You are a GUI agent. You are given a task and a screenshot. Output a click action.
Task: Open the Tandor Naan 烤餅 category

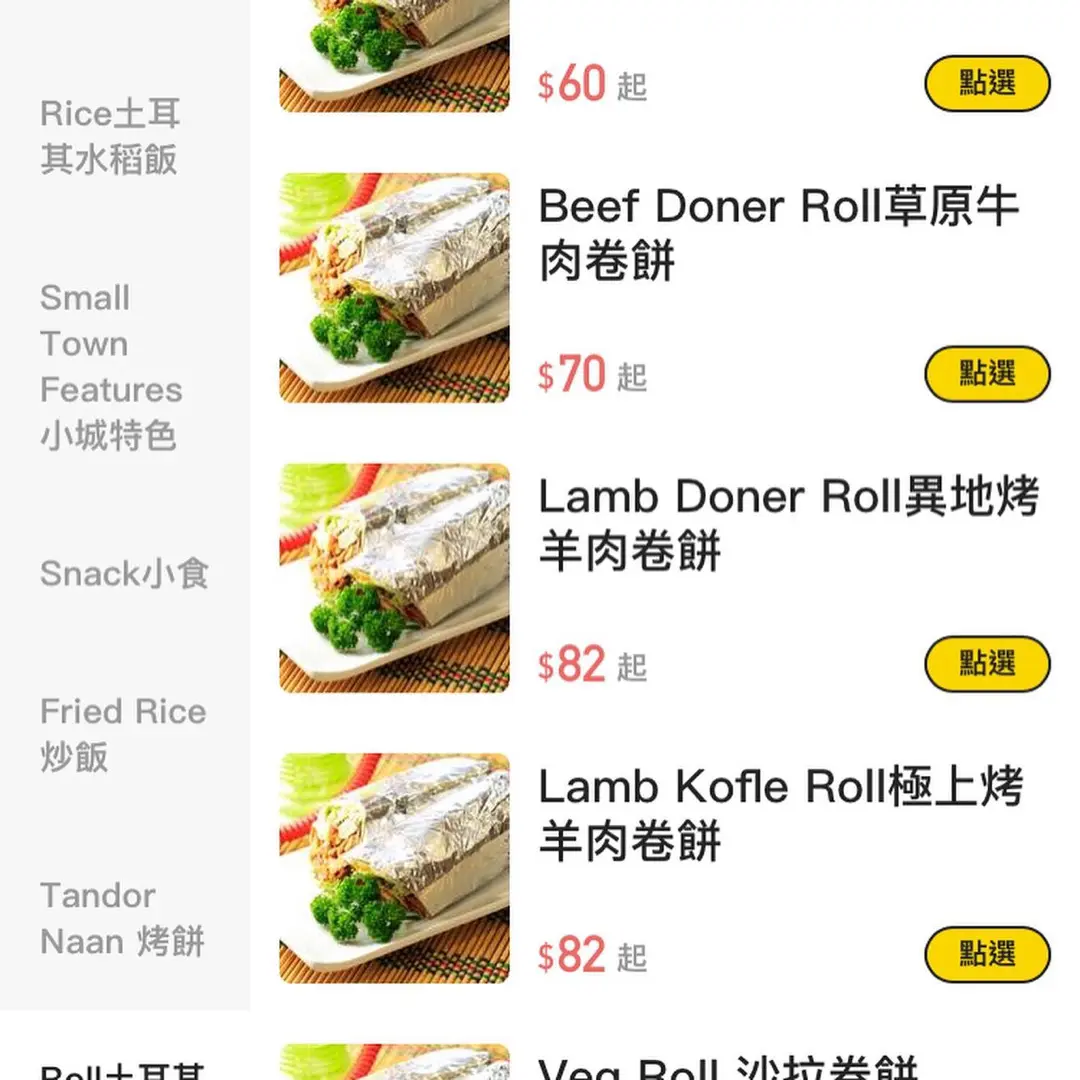pos(122,918)
